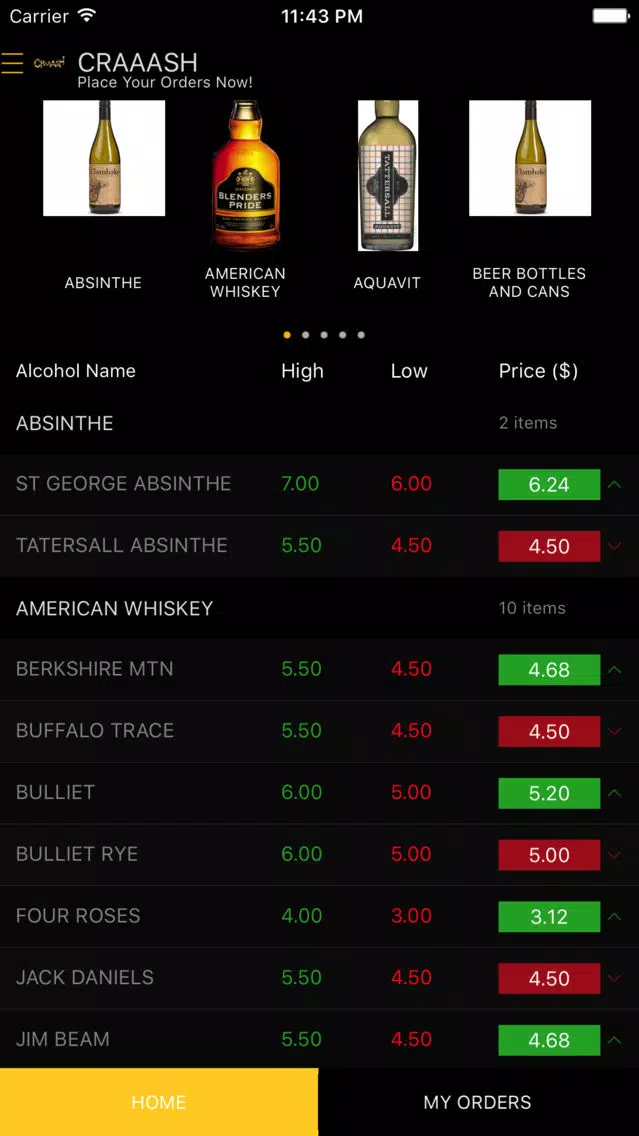
Task: Tap the carousel page indicator dots
Action: coord(324,335)
